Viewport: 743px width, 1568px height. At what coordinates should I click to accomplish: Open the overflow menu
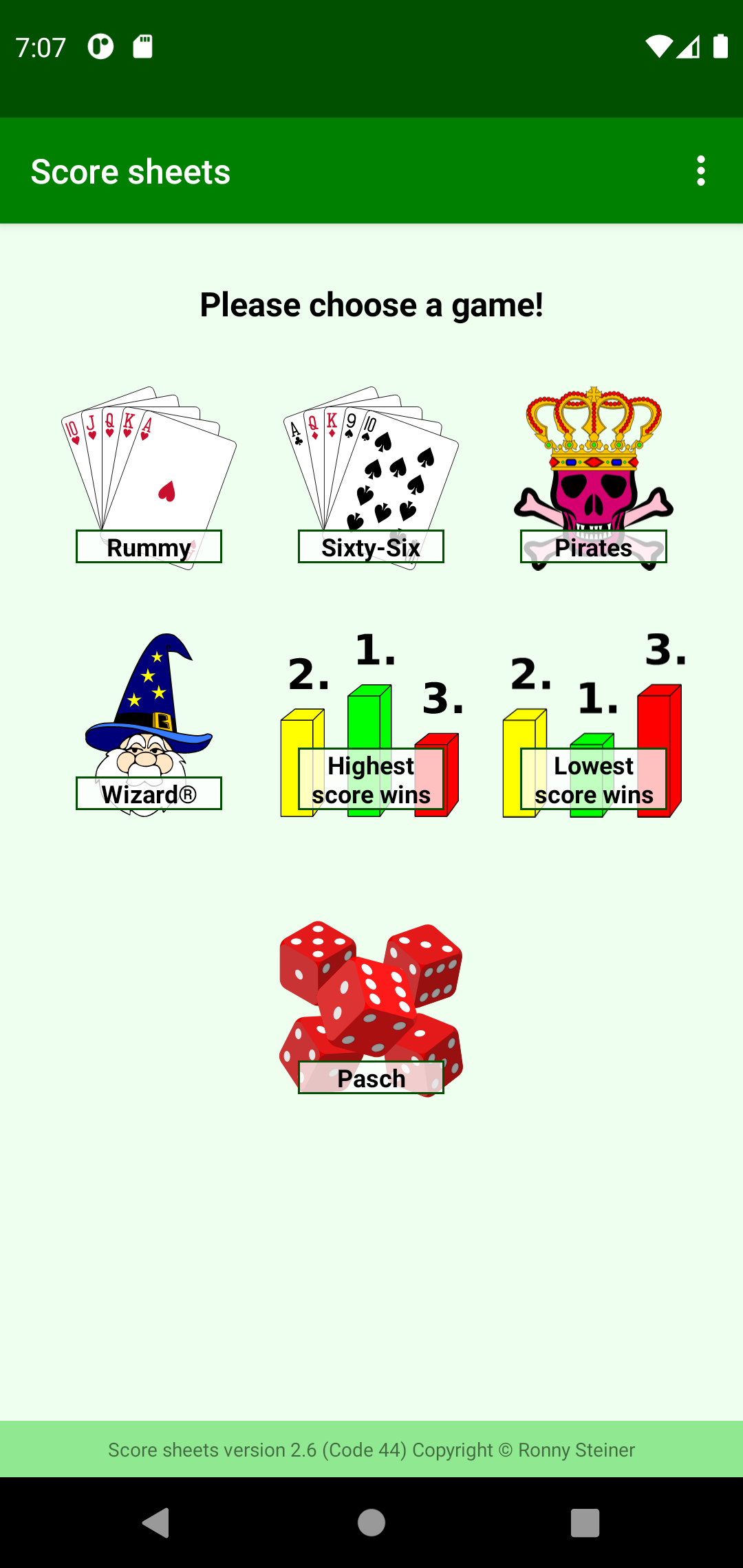point(700,171)
